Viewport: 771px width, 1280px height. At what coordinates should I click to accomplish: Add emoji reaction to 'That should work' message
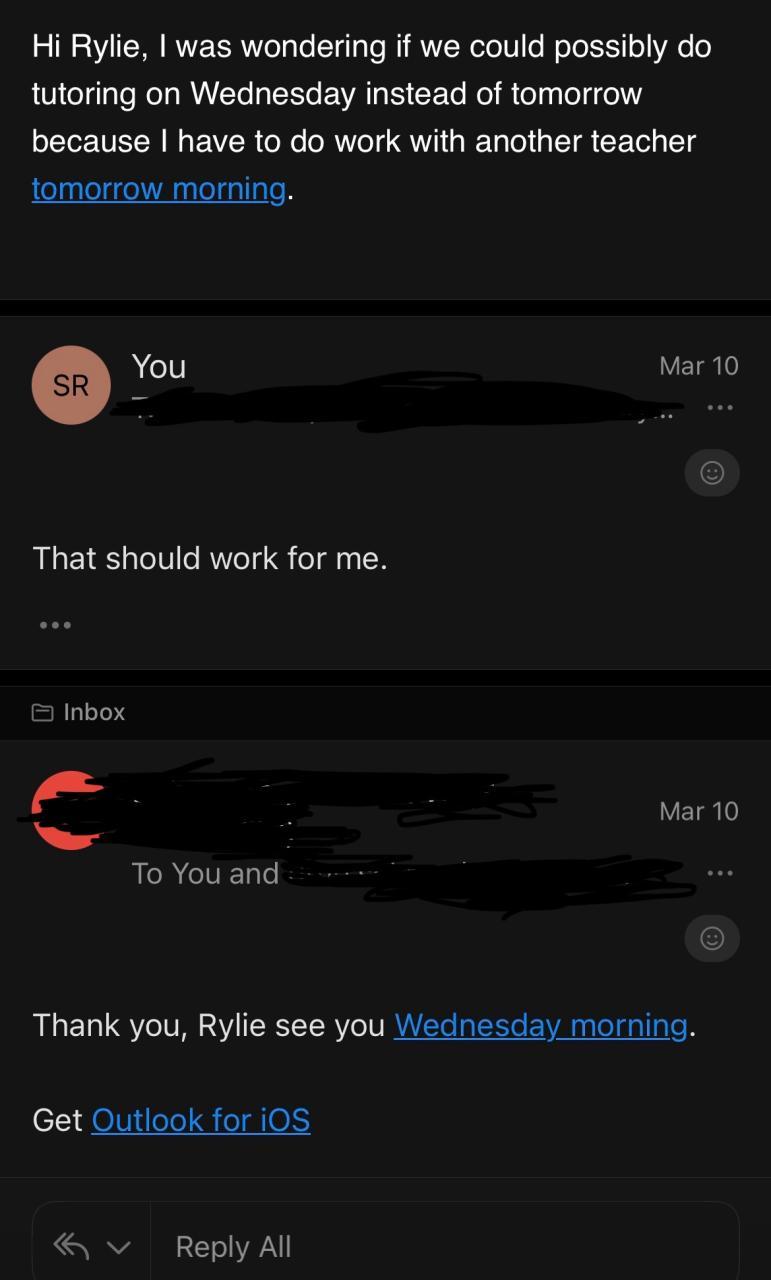712,472
